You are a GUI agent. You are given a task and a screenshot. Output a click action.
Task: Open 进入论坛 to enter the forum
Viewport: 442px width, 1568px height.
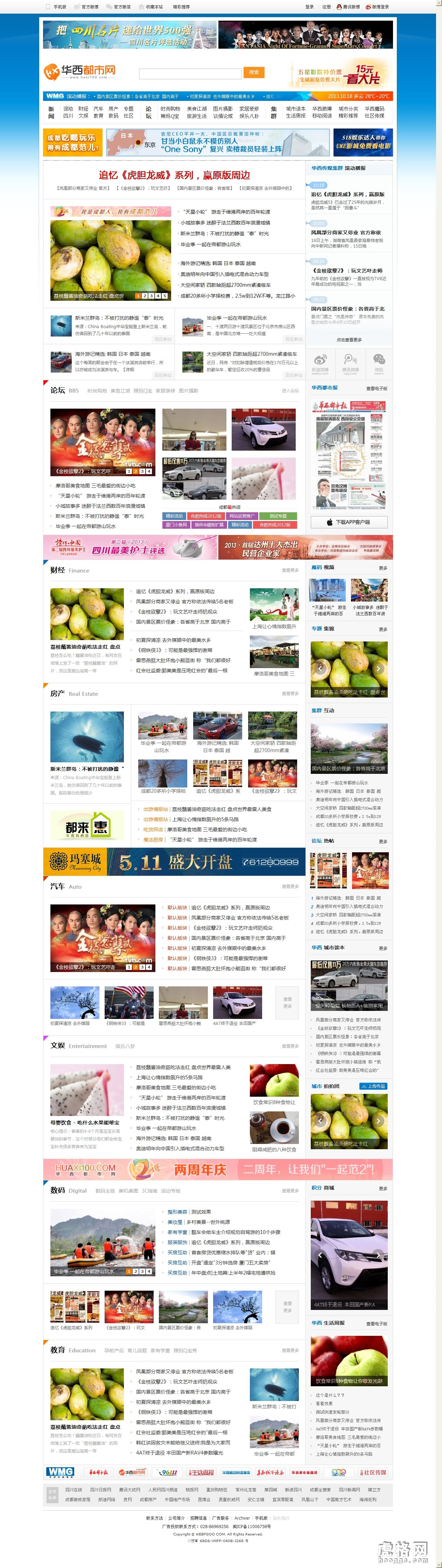click(290, 391)
